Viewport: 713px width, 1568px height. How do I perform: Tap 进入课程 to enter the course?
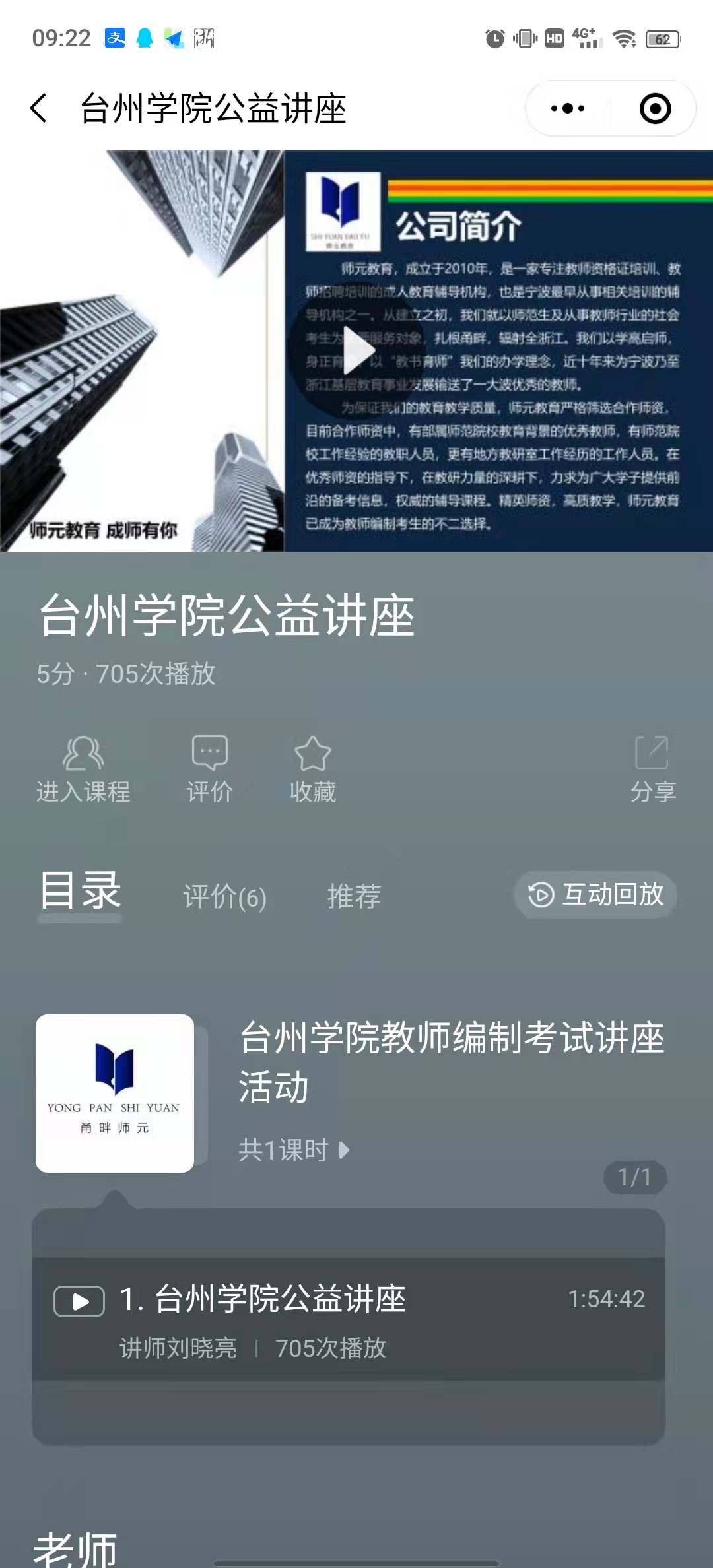[83, 770]
